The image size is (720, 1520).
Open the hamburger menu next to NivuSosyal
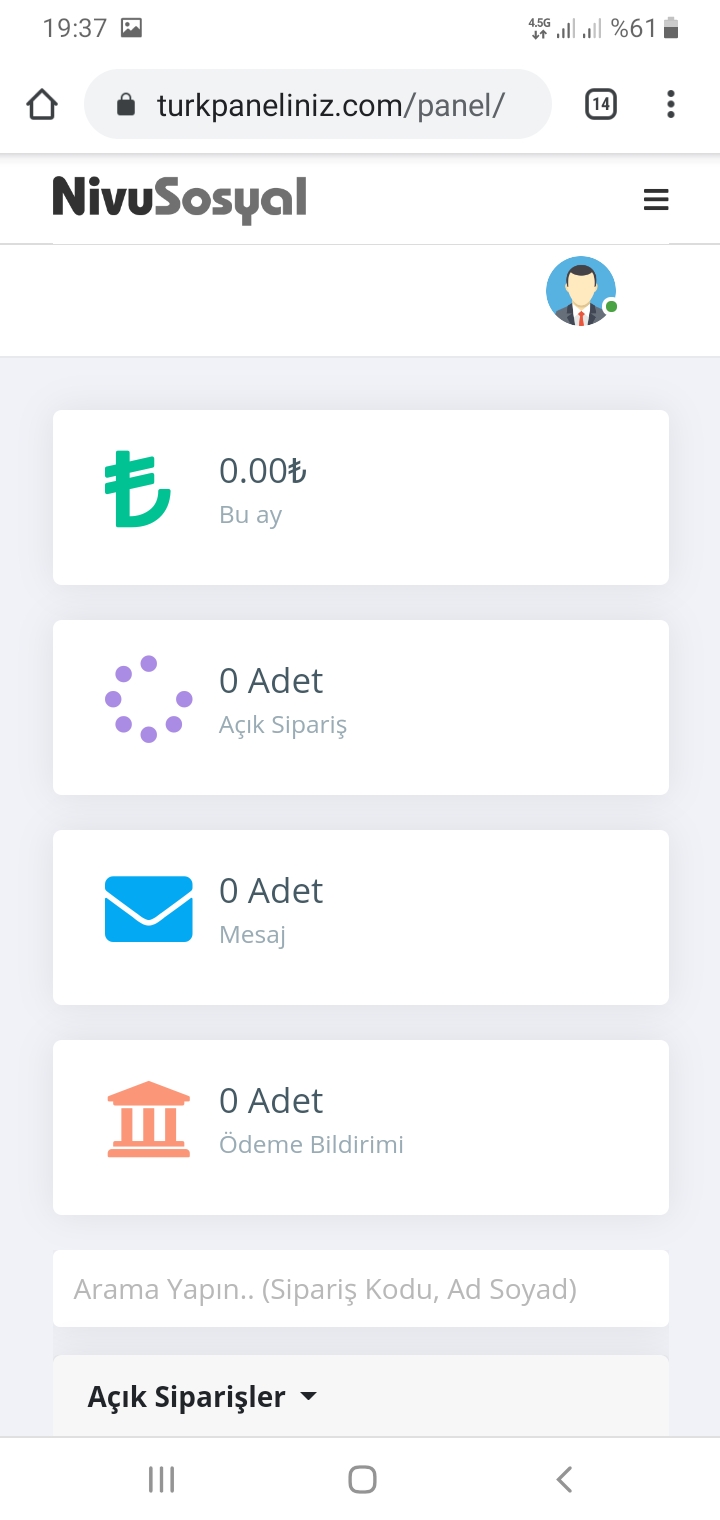click(655, 200)
